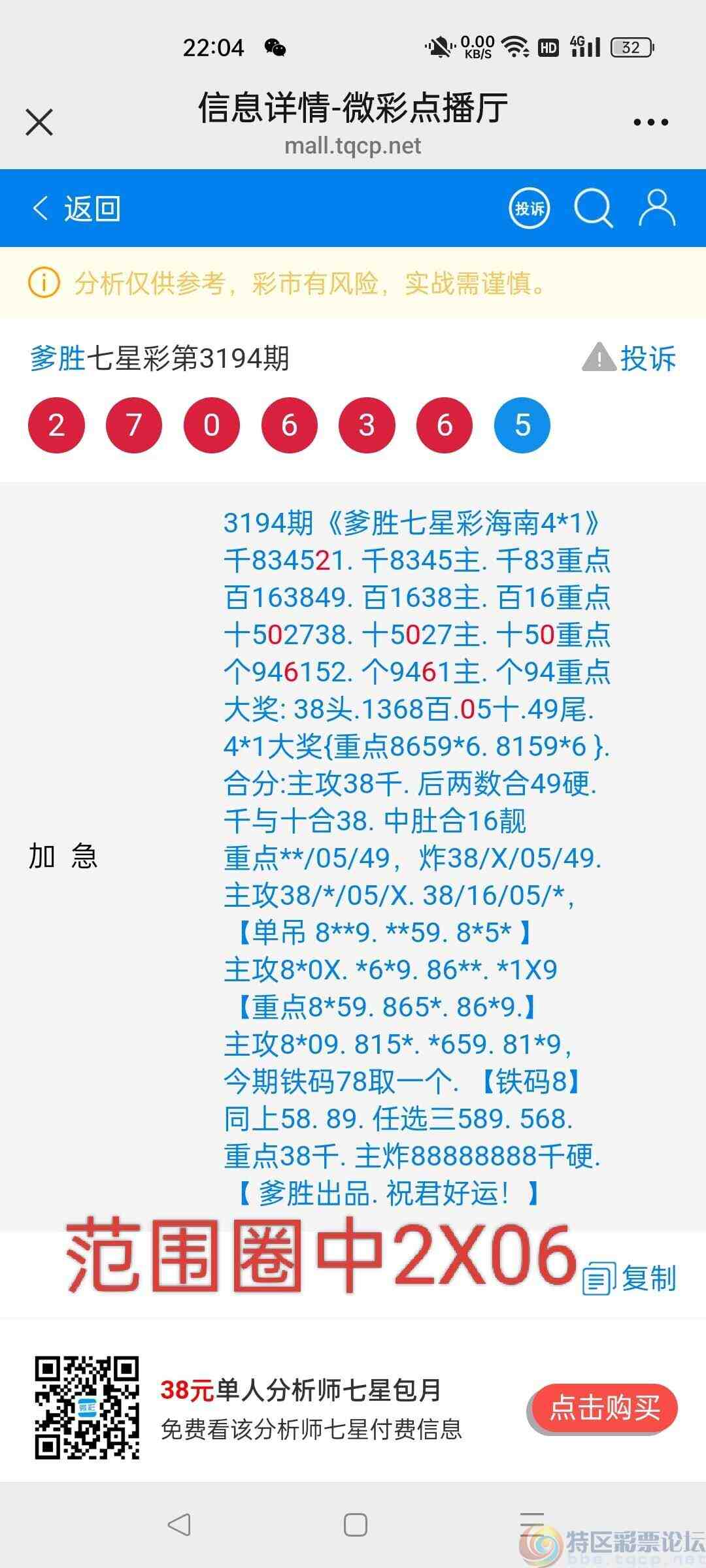Select the red number 2 ball
Screen dimensions: 706x1568
point(57,425)
